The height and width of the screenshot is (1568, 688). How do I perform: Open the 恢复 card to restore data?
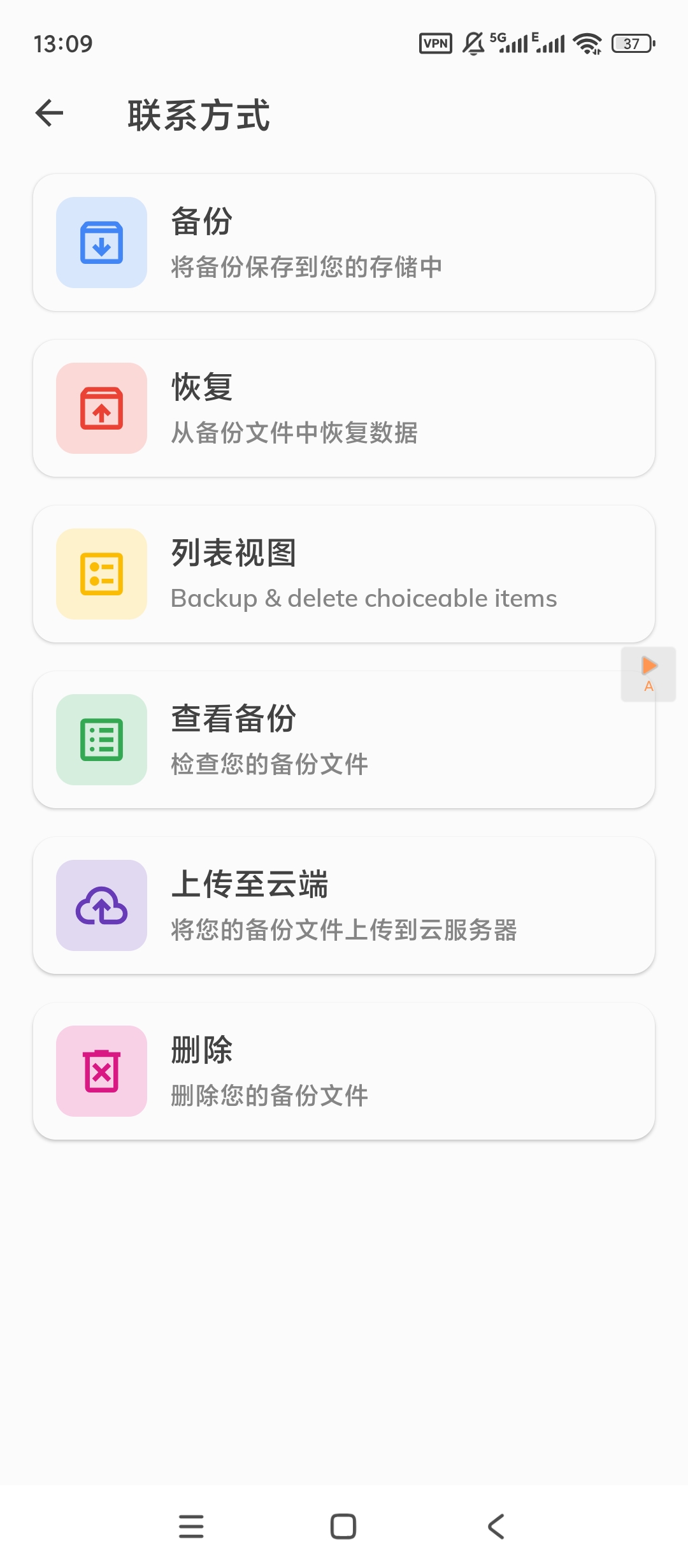[344, 409]
